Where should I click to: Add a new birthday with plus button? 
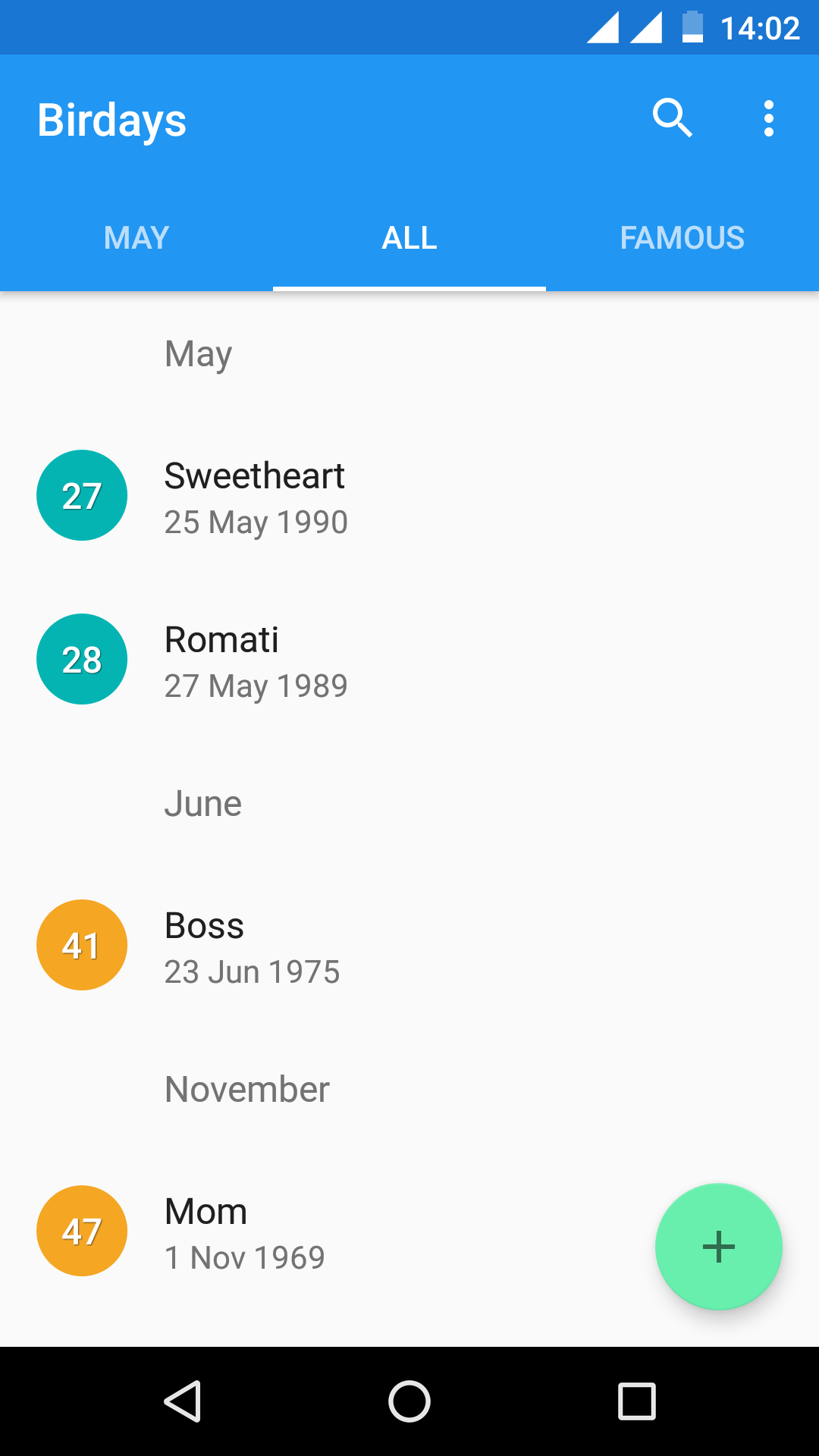718,1247
